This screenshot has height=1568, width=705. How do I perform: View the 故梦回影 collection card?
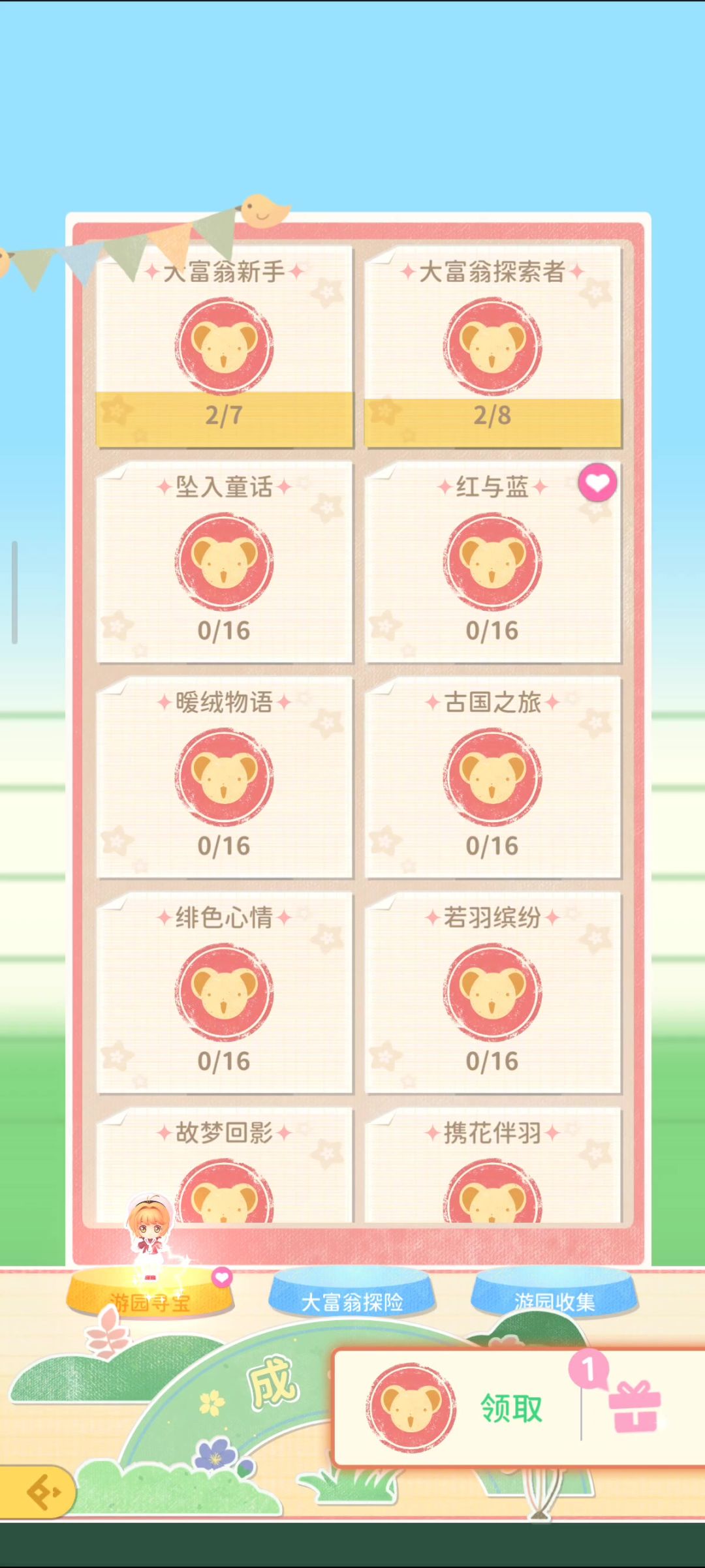click(x=224, y=1168)
